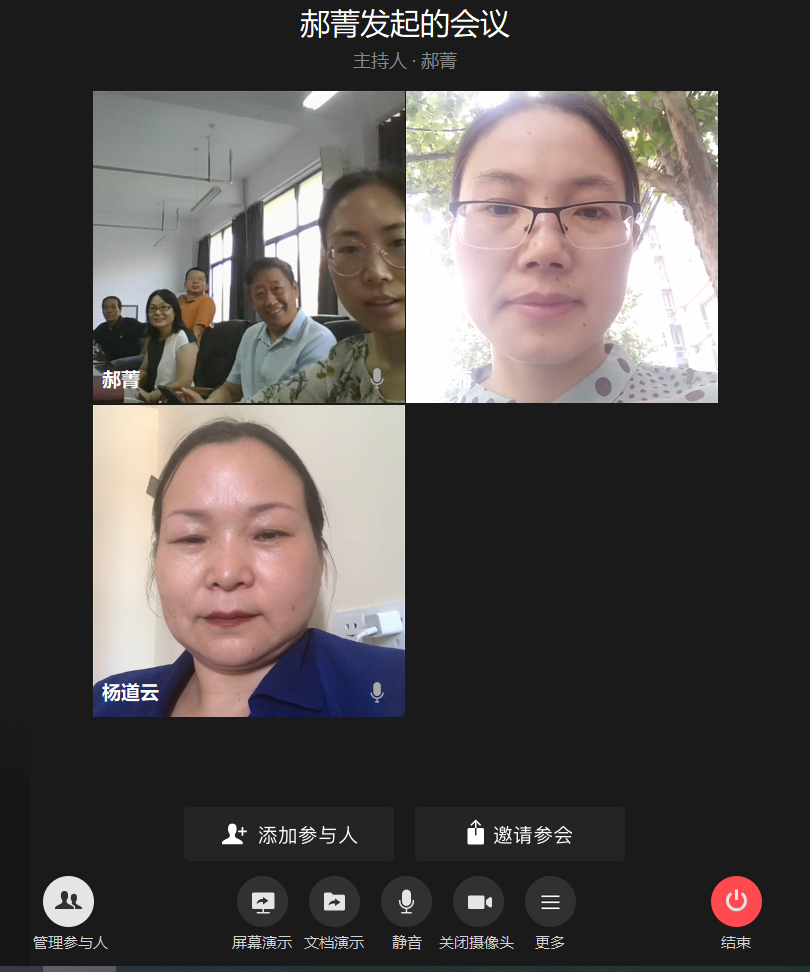Viewport: 810px width, 972px height.
Task: Tap 添加参与人 to add a participant
Action: [289, 834]
